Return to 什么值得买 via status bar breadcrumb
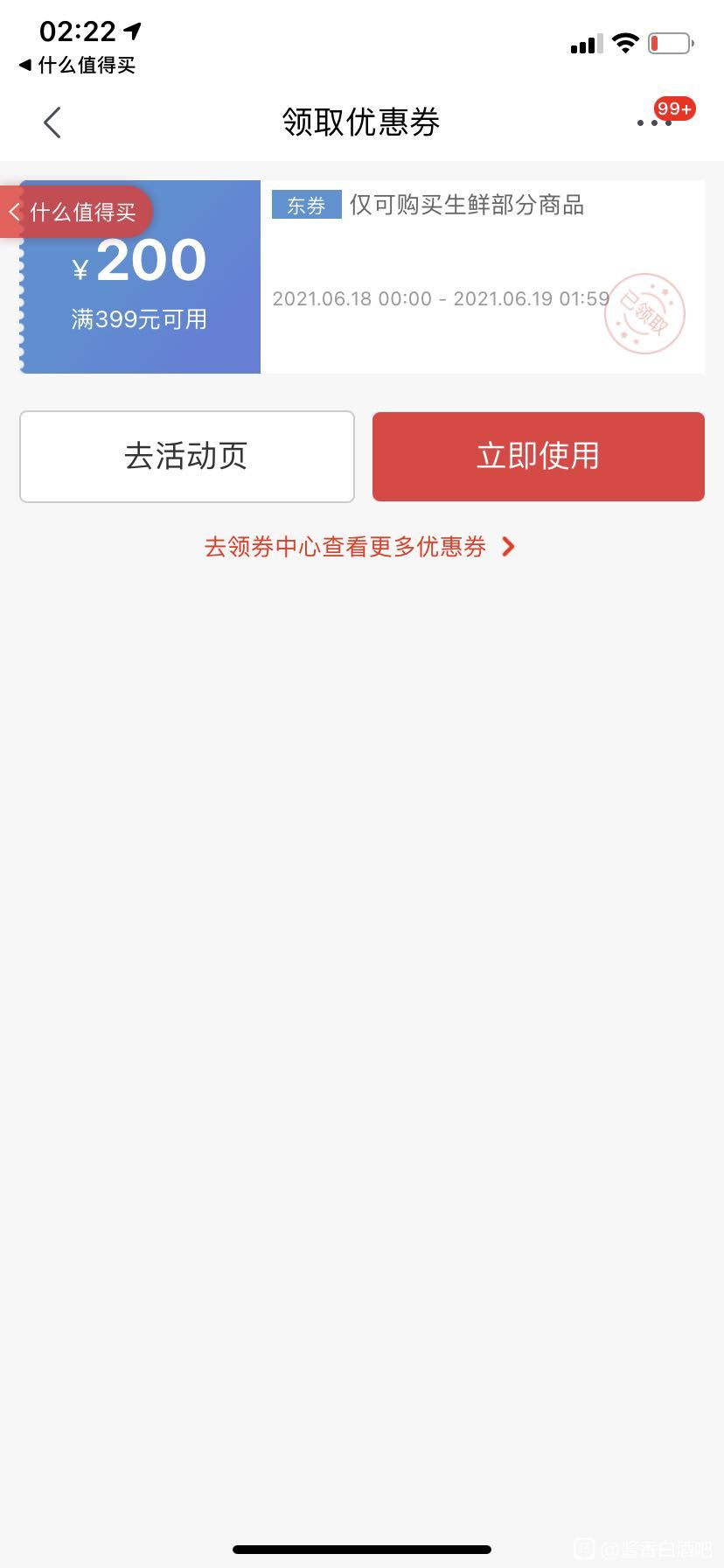This screenshot has height=1568, width=724. (x=77, y=65)
